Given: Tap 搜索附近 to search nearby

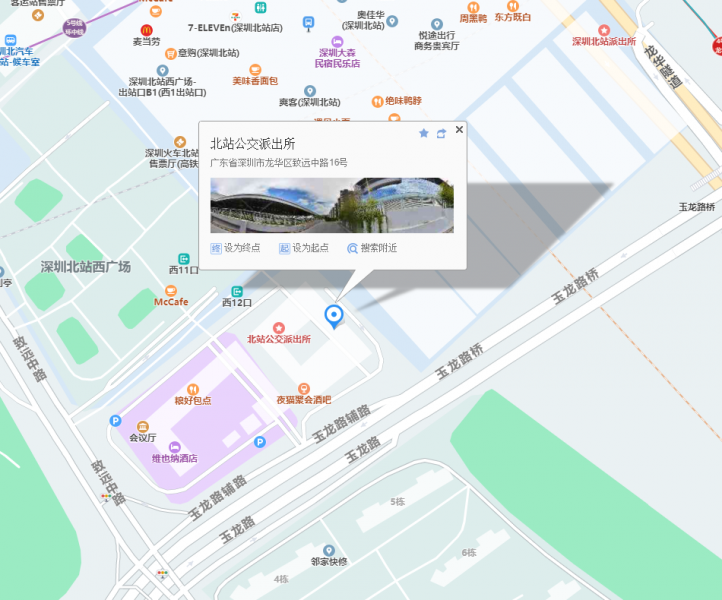Looking at the screenshot, I should (x=372, y=248).
